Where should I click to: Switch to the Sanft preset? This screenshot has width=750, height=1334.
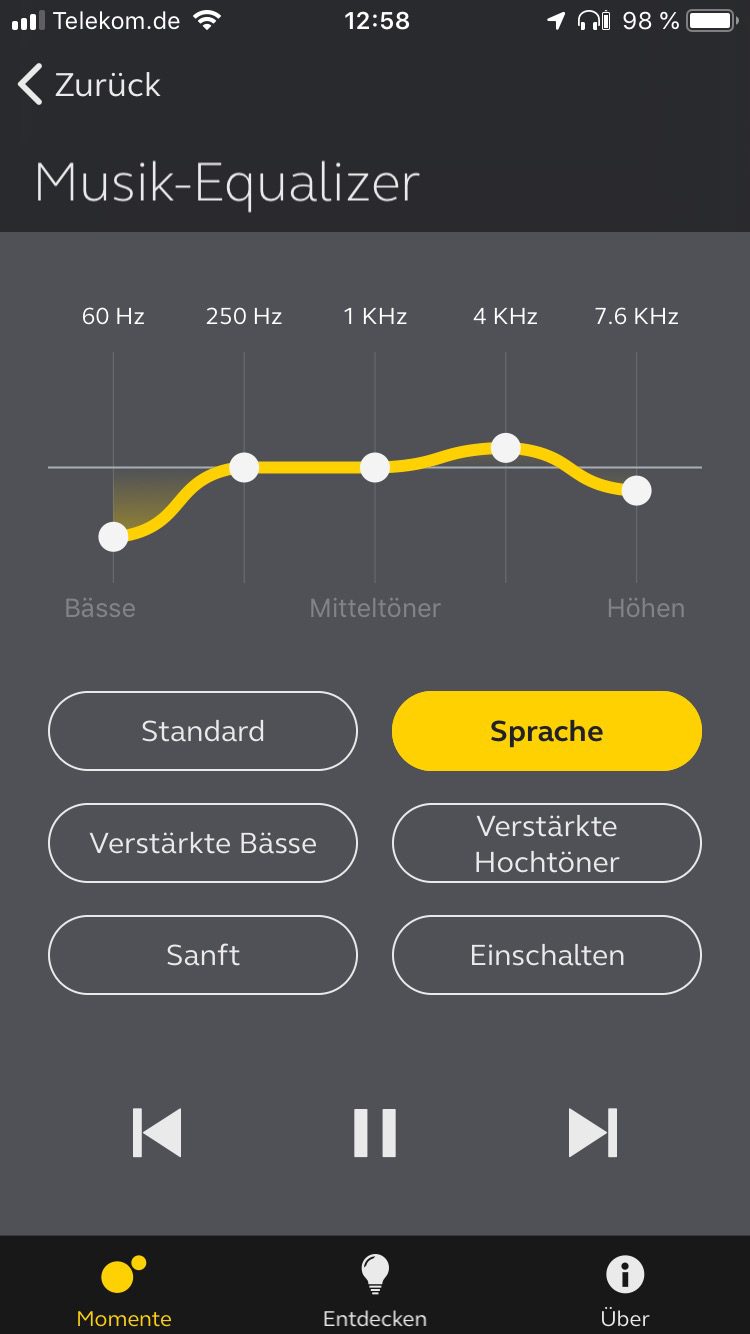(203, 955)
